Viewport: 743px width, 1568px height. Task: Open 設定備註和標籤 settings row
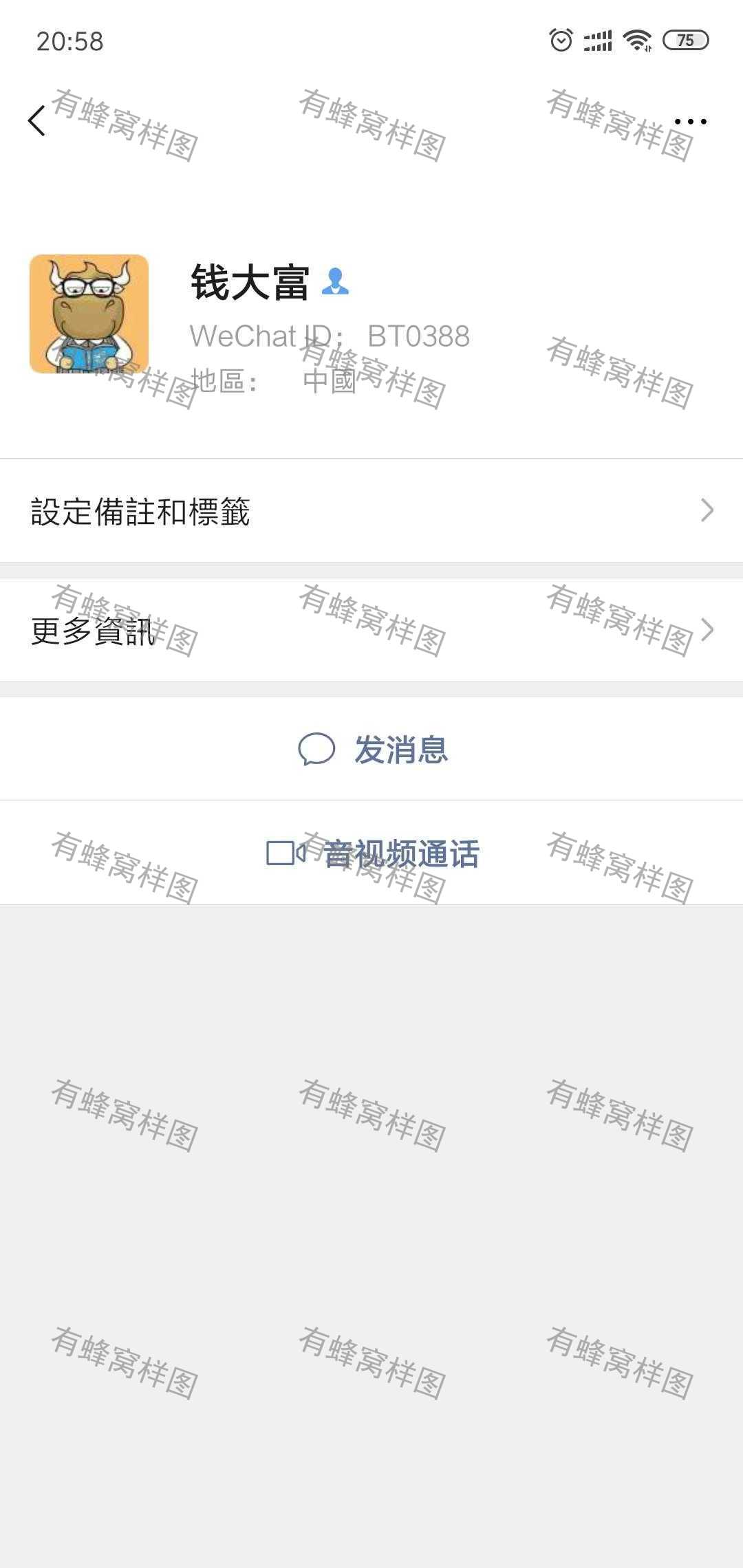coord(371,510)
